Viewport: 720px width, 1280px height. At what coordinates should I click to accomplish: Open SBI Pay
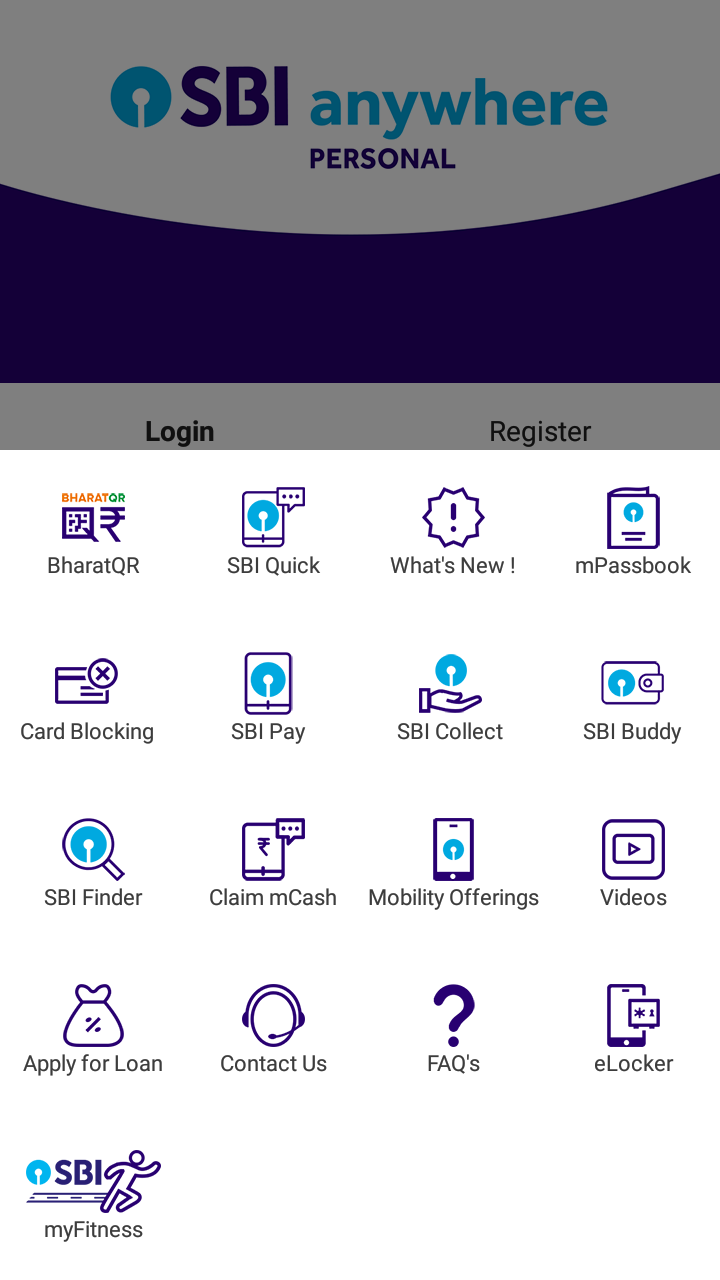(x=268, y=699)
